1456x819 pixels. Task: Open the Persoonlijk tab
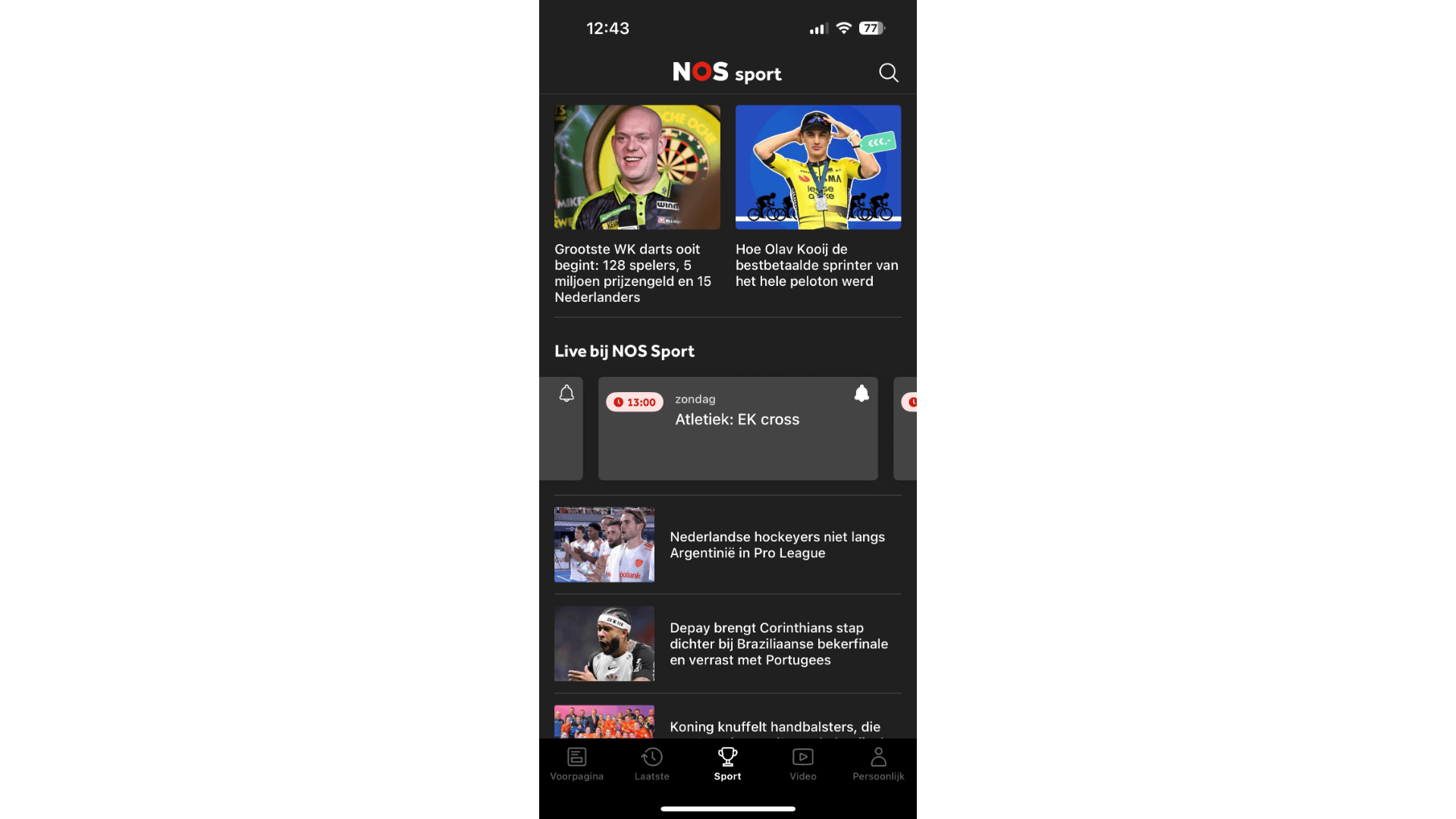tap(878, 764)
